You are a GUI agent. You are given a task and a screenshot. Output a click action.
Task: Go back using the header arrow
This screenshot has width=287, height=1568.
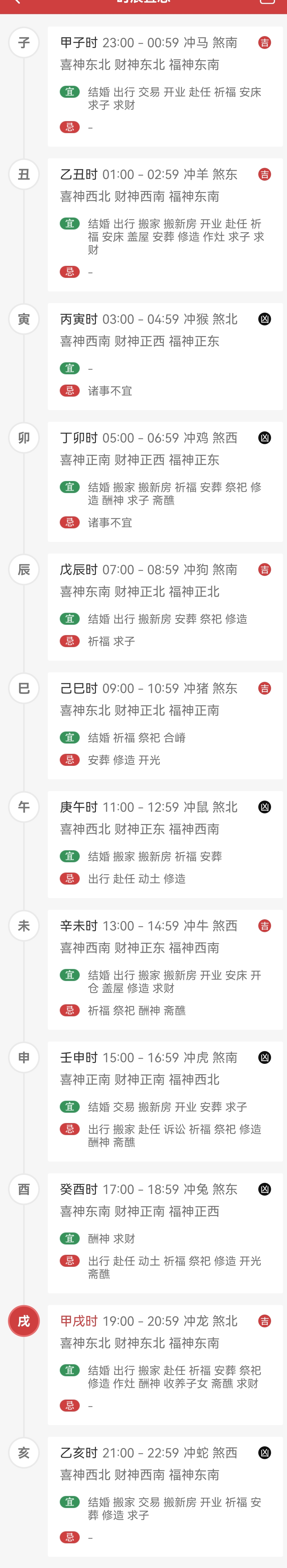tap(16, 2)
